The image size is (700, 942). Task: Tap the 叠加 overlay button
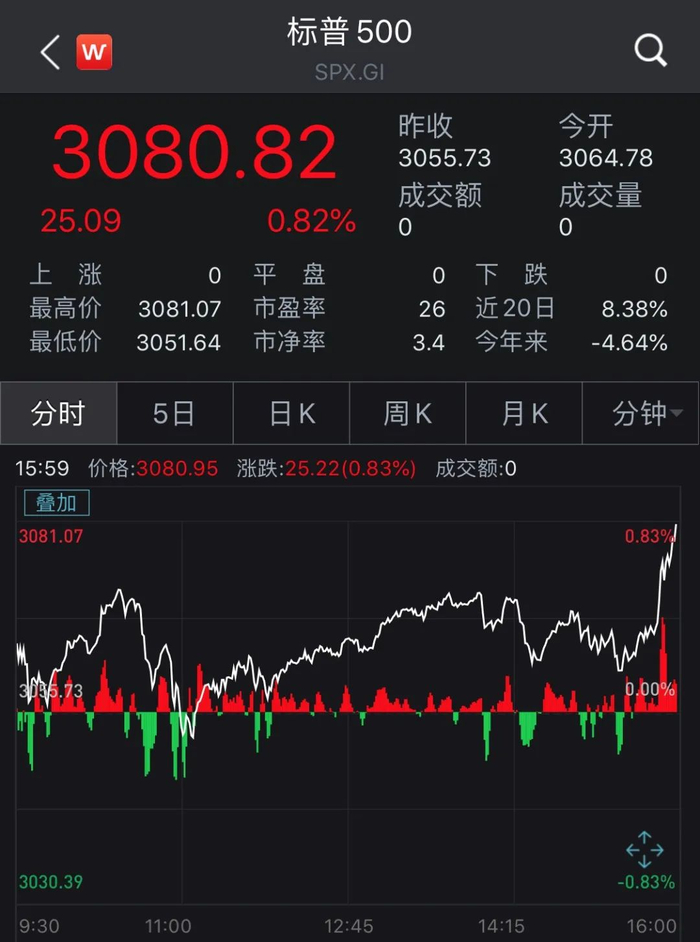point(56,503)
